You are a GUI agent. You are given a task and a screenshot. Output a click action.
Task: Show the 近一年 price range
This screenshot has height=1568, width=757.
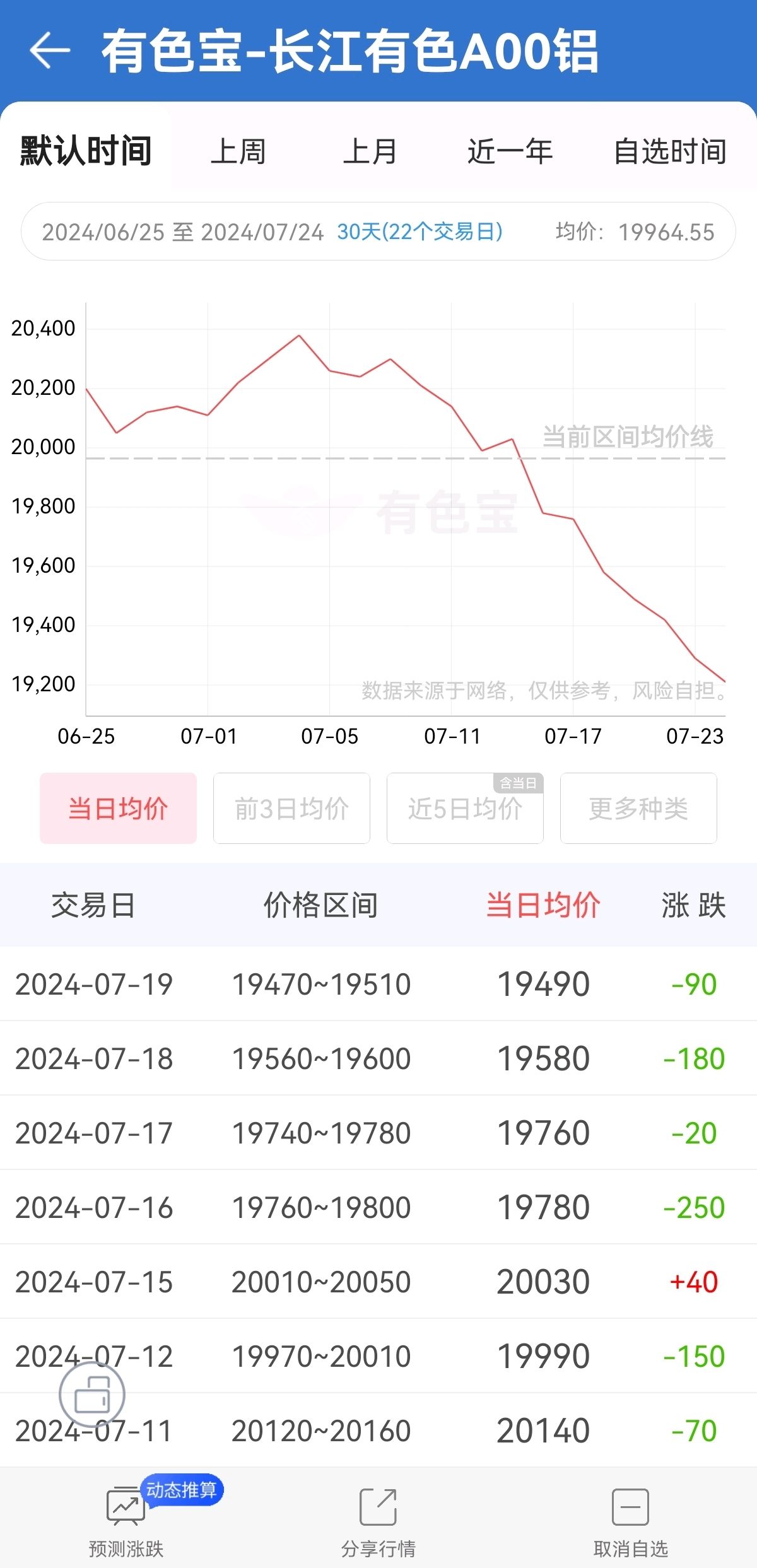click(x=510, y=151)
